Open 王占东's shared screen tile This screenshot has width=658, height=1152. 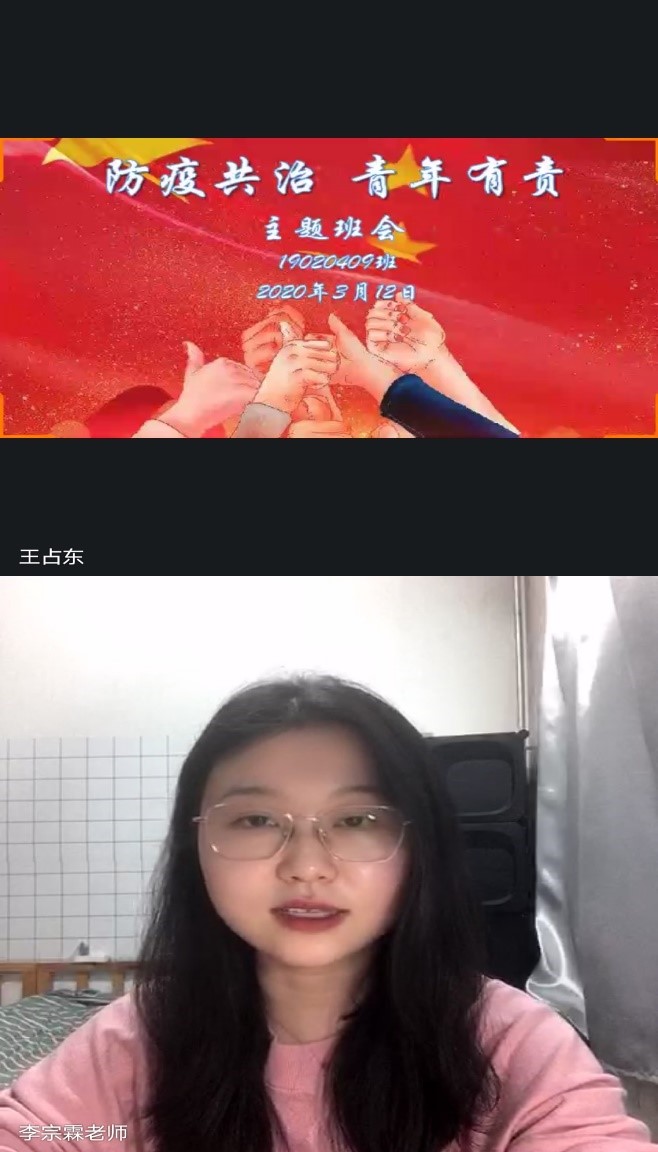click(329, 288)
